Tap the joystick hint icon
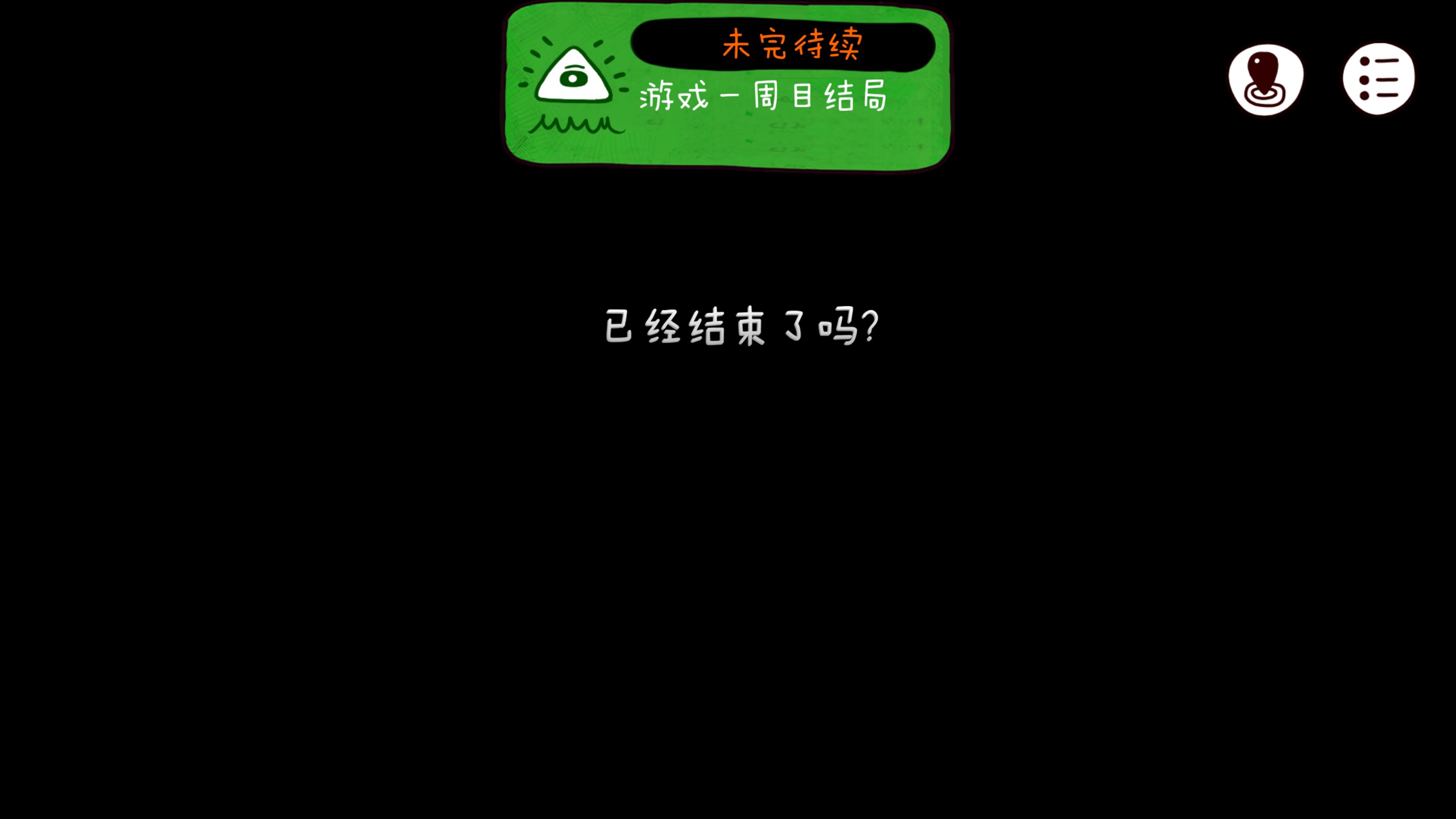1456x819 pixels. 1265,80
